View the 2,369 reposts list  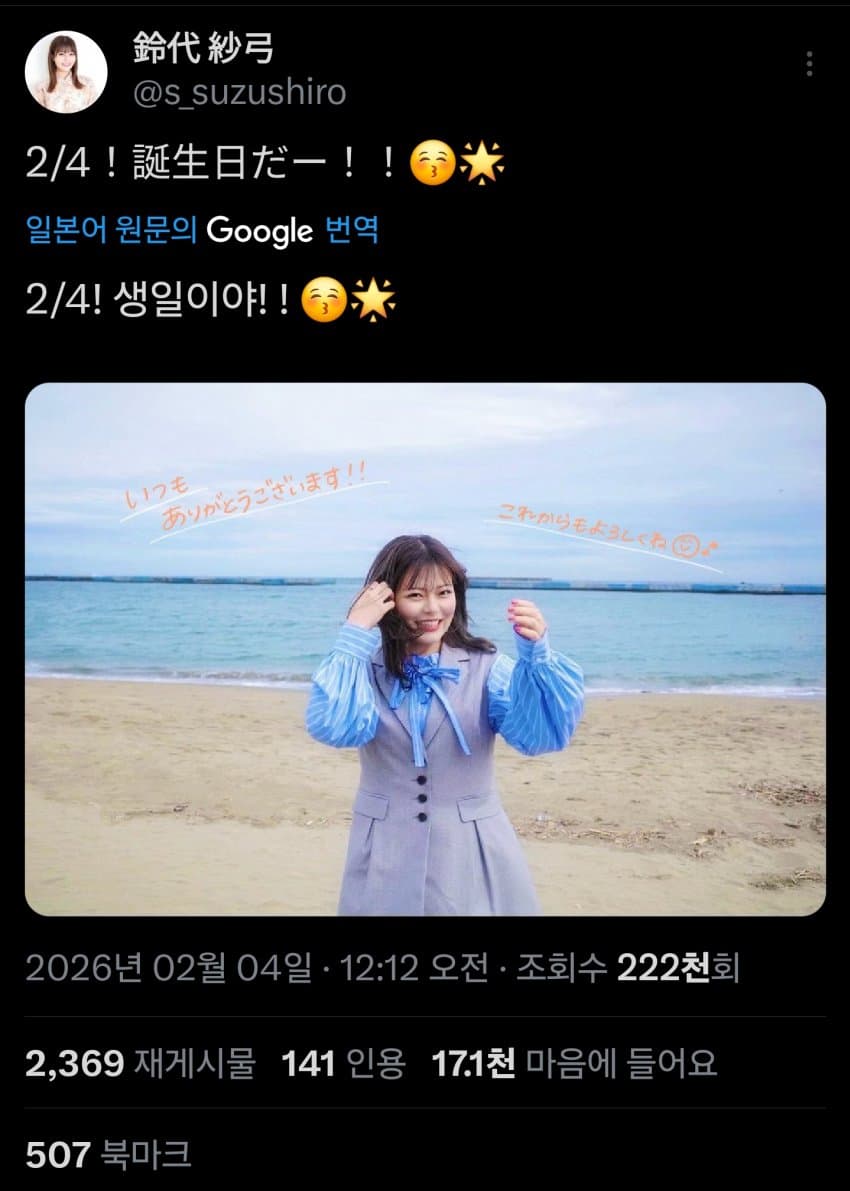(140, 1063)
